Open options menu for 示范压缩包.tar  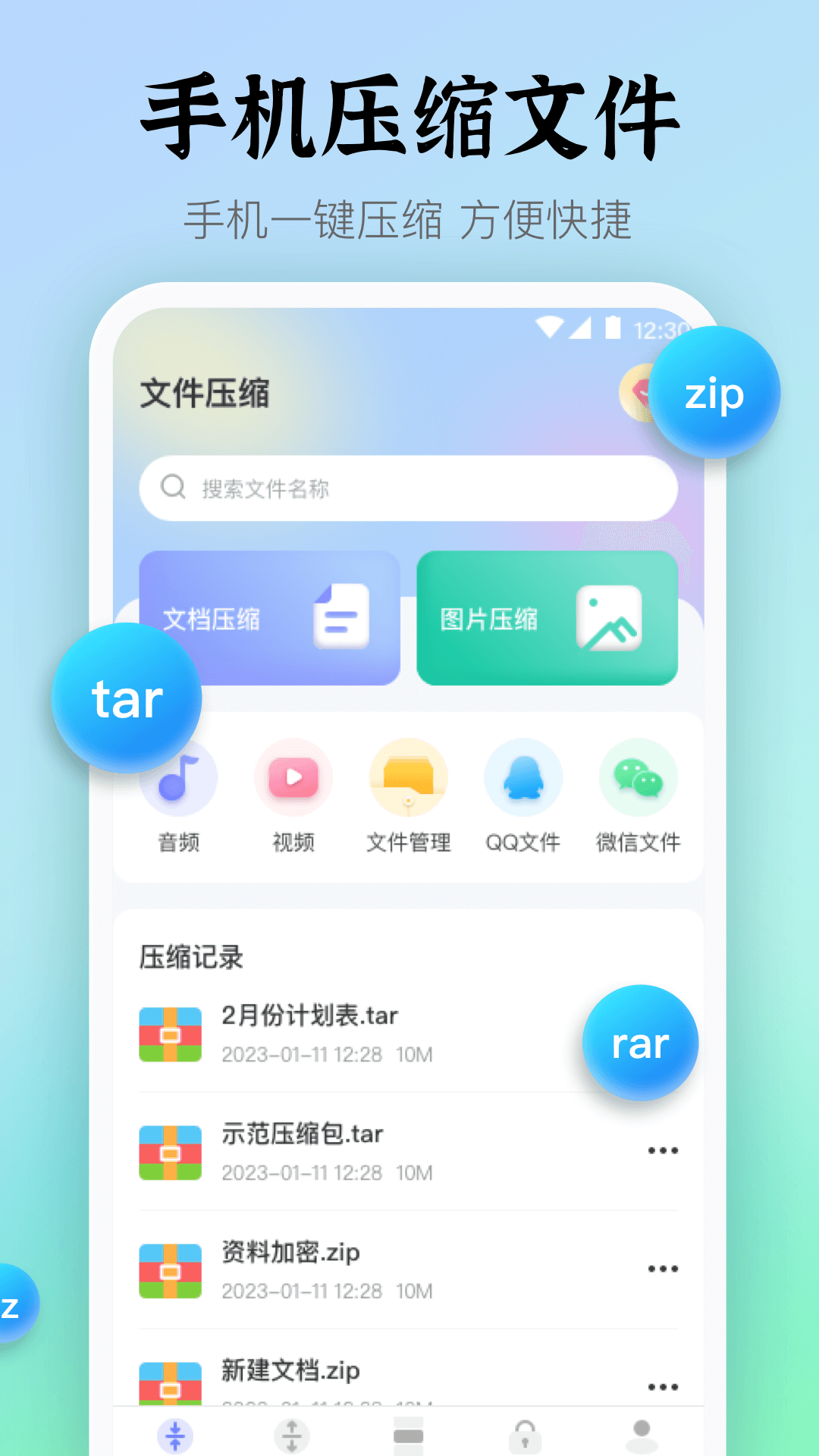(x=663, y=1150)
